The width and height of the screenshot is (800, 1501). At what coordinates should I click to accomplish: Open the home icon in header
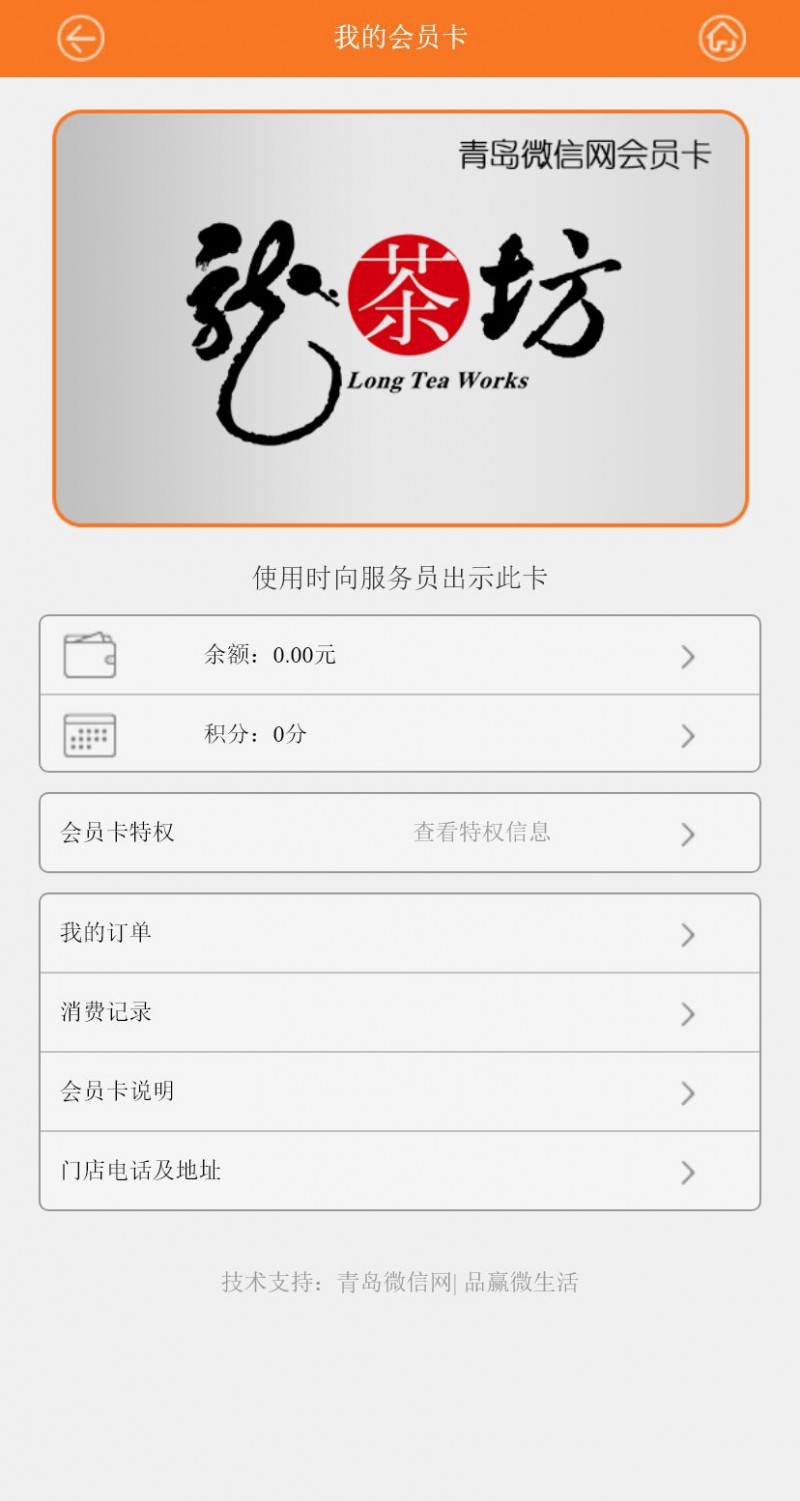tap(721, 39)
